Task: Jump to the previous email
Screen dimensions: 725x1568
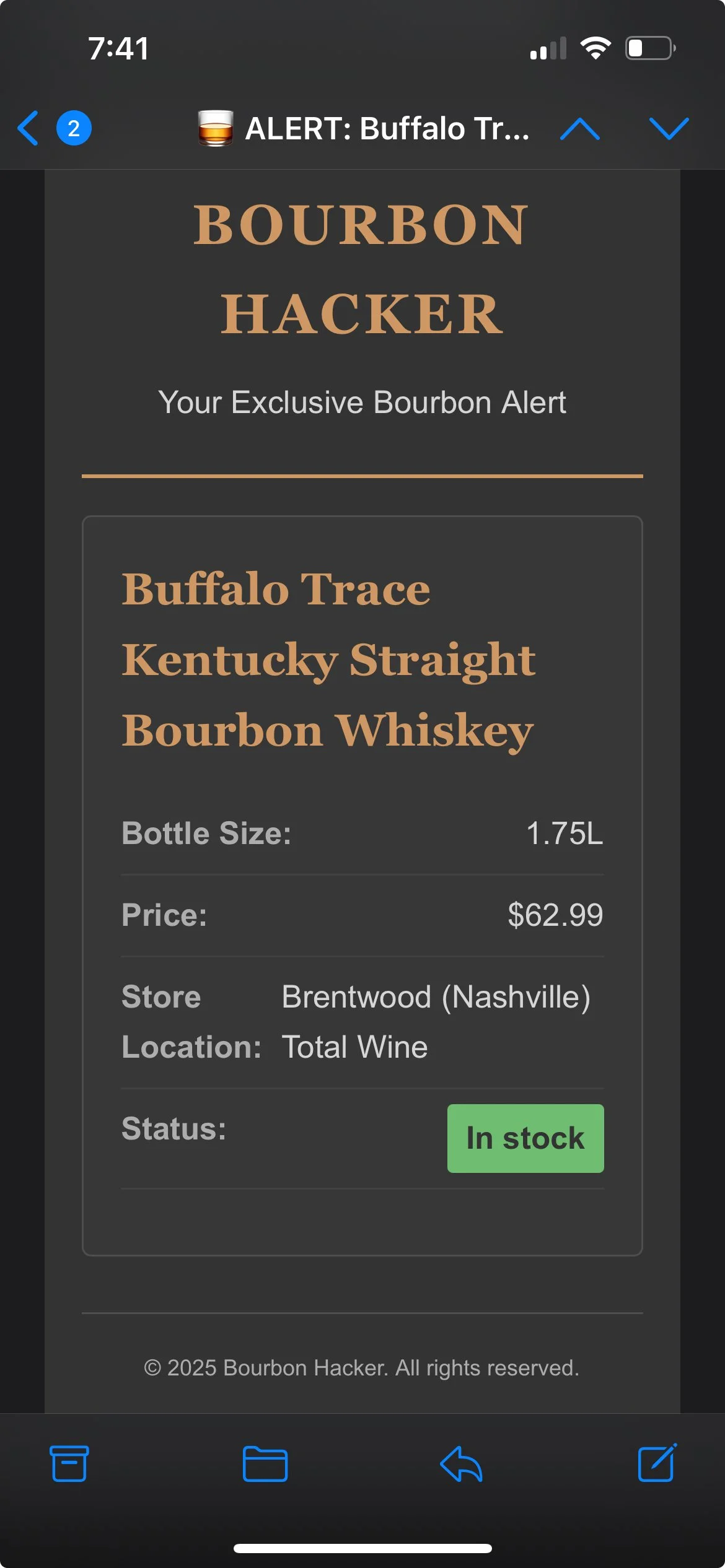Action: tap(579, 129)
